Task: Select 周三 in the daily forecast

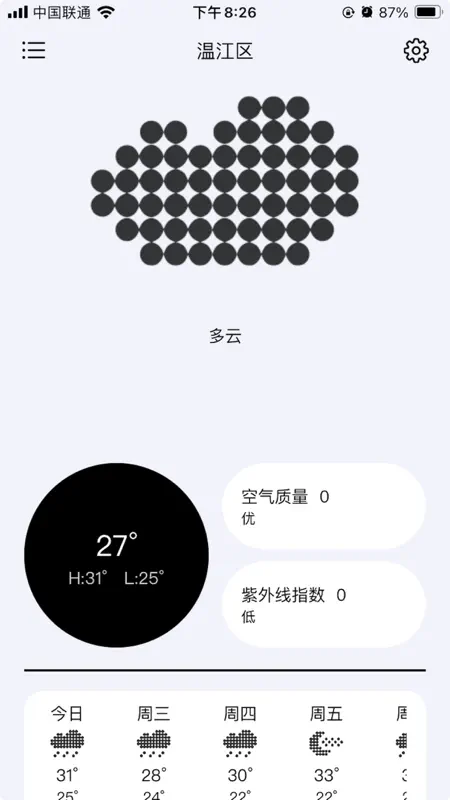Action: (153, 714)
